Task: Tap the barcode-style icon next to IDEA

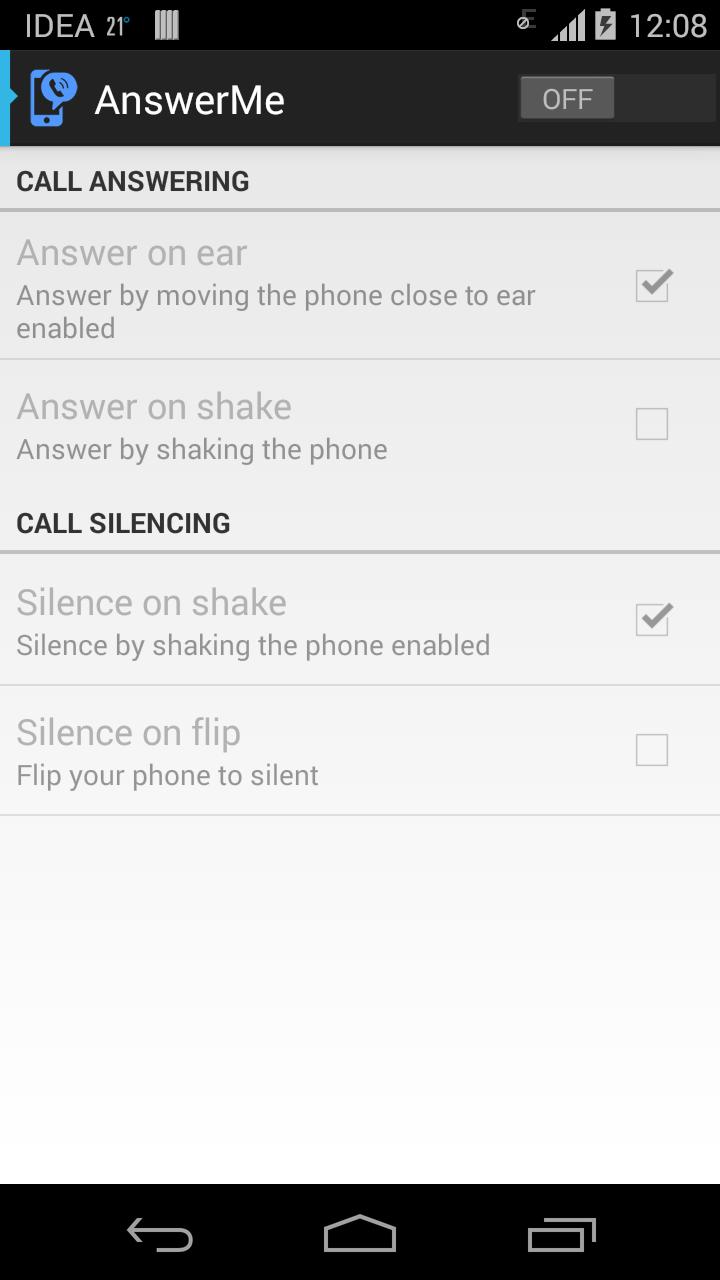Action: (166, 22)
